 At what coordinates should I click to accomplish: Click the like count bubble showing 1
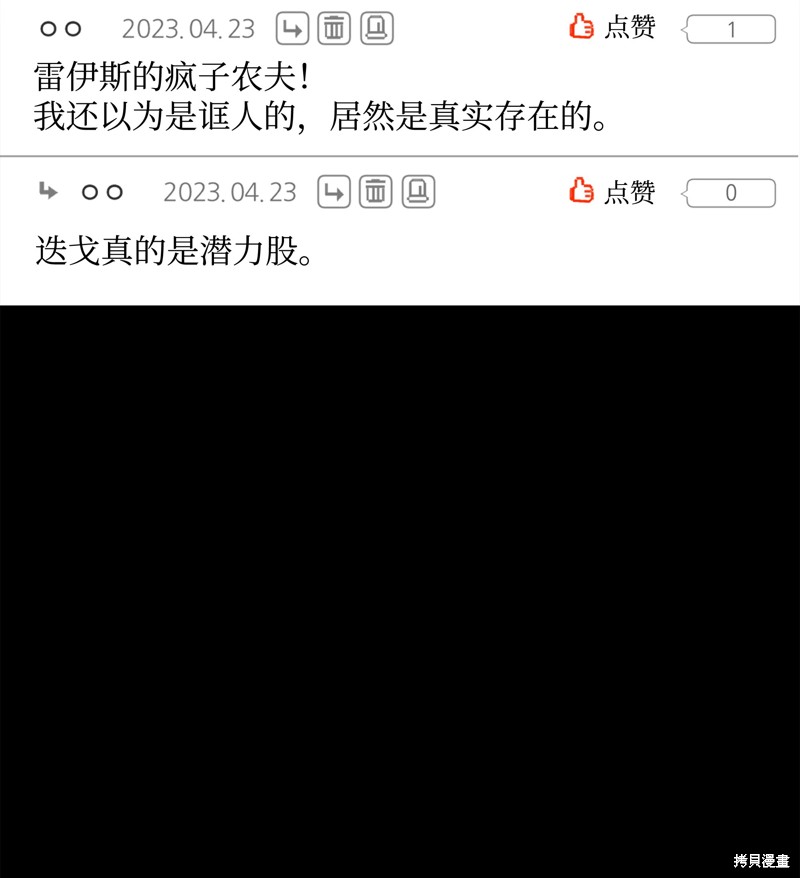coord(731,28)
